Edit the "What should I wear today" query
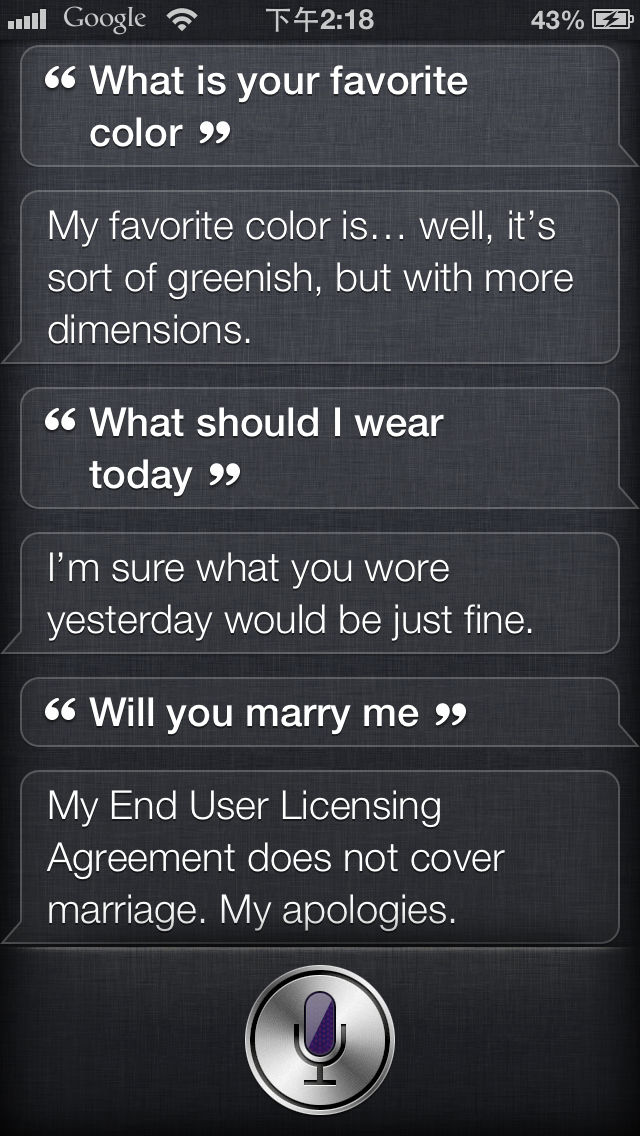This screenshot has height=1136, width=640. pyautogui.click(x=320, y=448)
